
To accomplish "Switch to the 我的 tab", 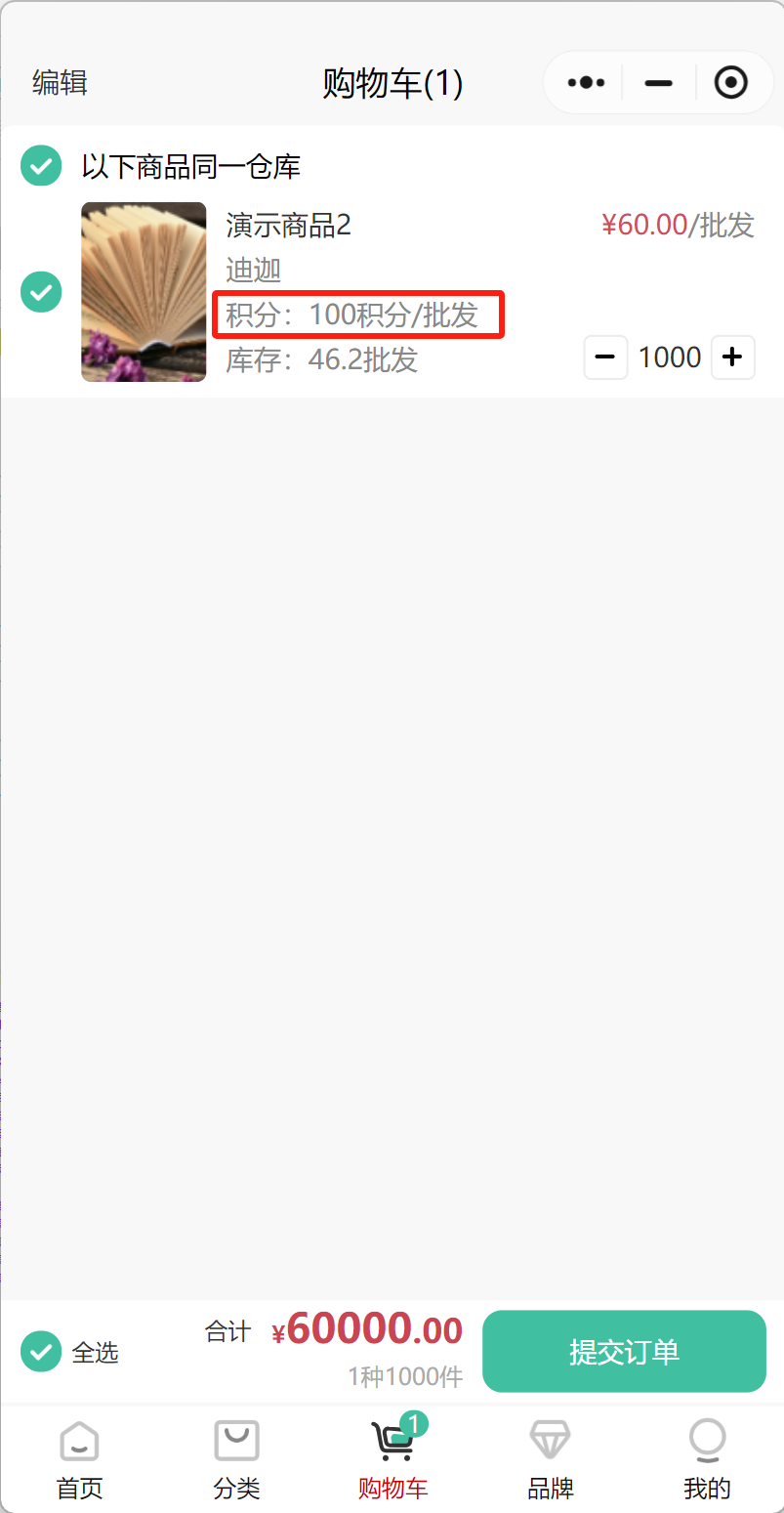I will click(x=707, y=1461).
